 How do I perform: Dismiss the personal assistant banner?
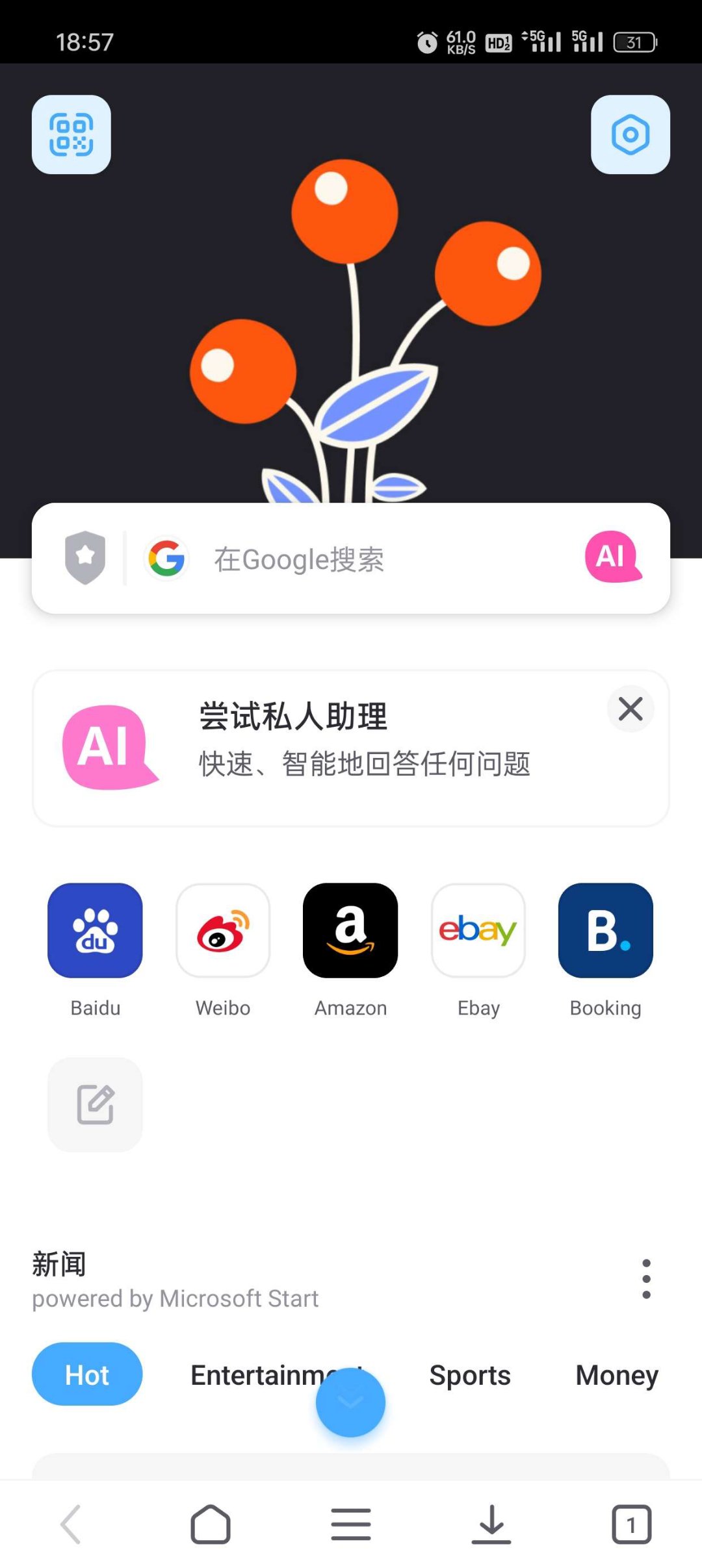[630, 709]
